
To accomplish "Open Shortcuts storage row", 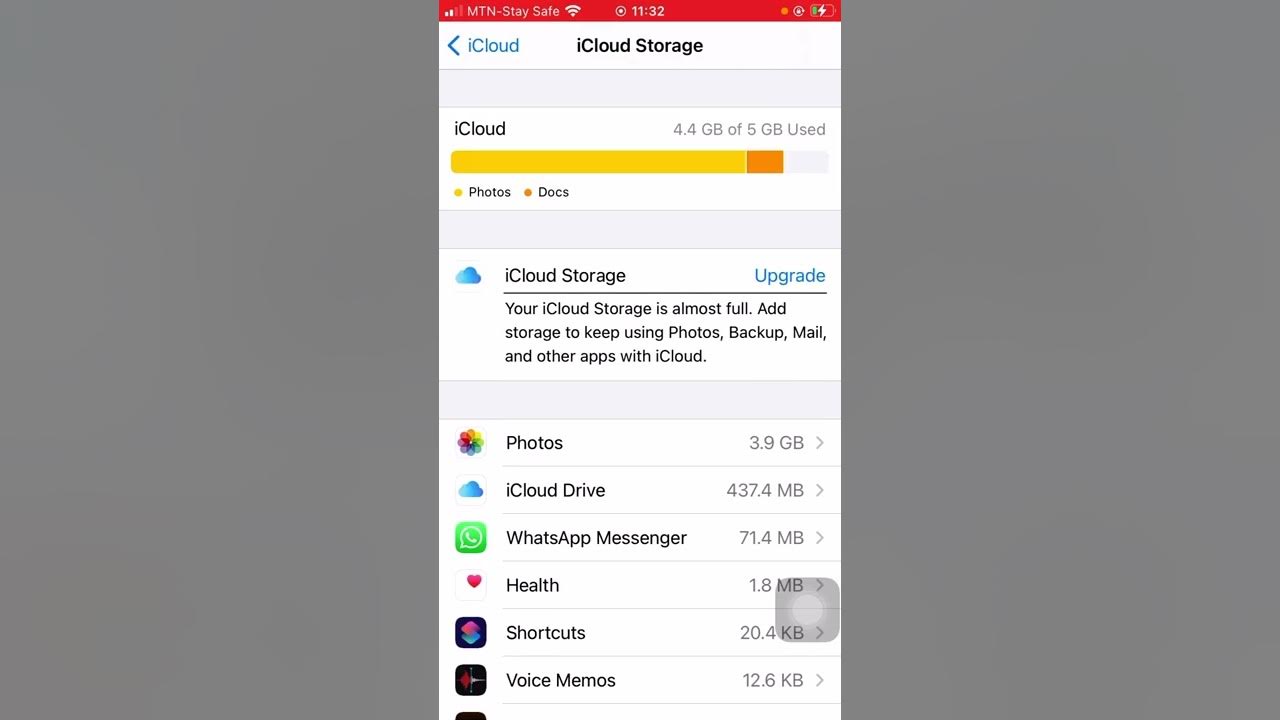I will point(640,633).
